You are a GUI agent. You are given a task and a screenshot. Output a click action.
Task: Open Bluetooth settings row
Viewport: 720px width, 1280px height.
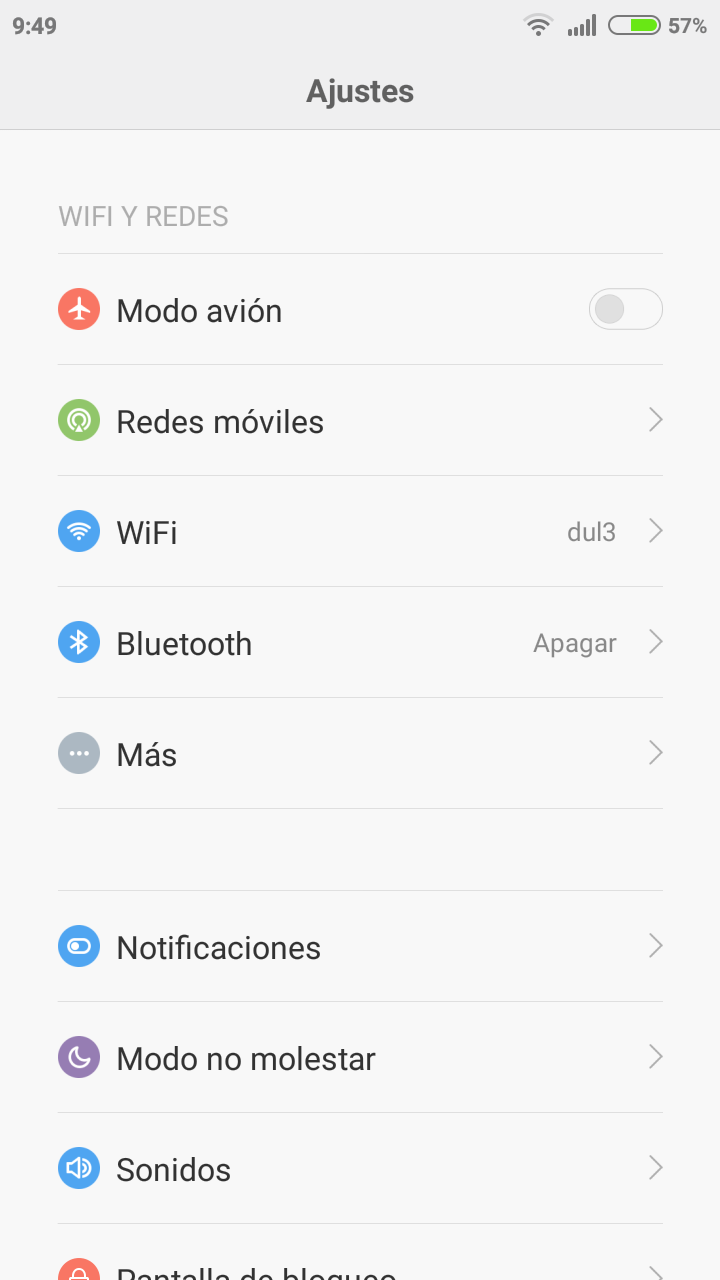[360, 643]
